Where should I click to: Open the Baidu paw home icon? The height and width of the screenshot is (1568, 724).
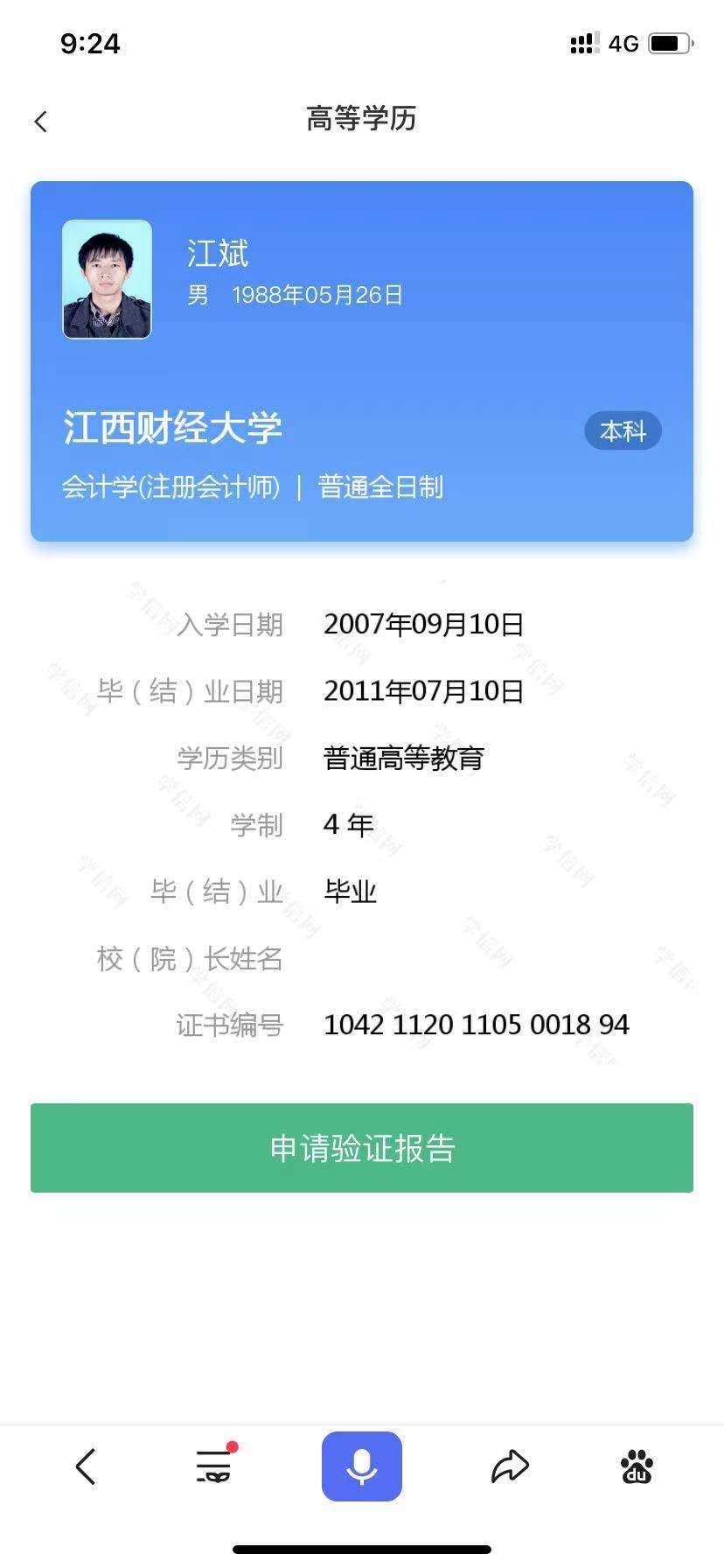637,1466
